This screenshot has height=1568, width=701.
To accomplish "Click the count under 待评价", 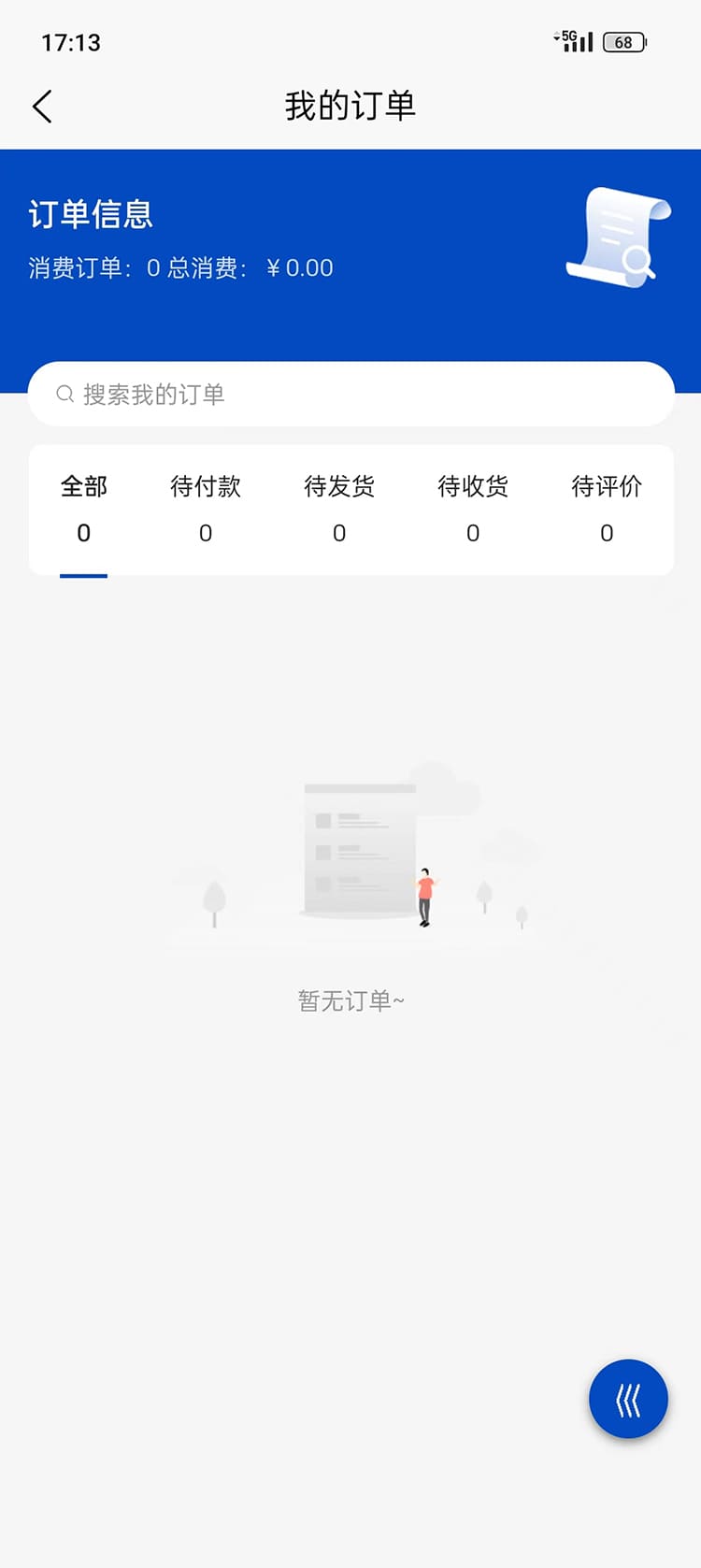I will point(607,533).
